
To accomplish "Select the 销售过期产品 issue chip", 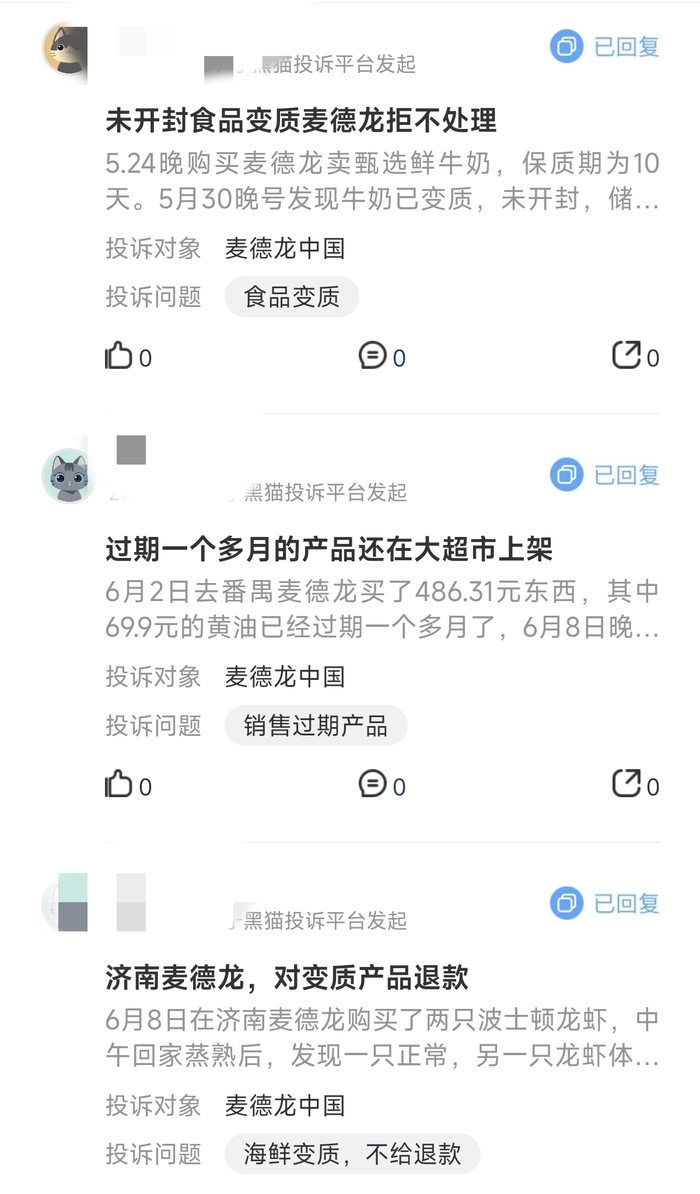I will coord(315,726).
